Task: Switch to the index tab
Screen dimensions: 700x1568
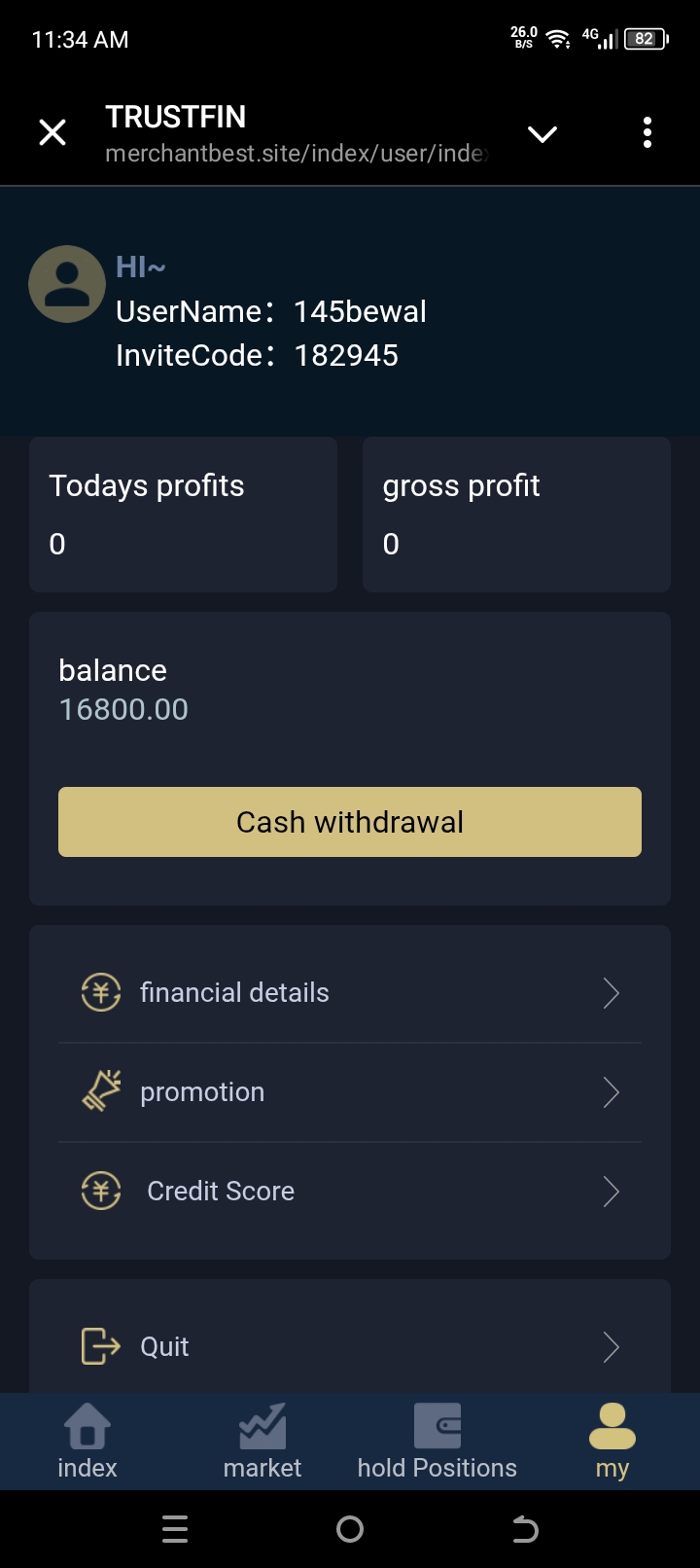Action: 87,1442
